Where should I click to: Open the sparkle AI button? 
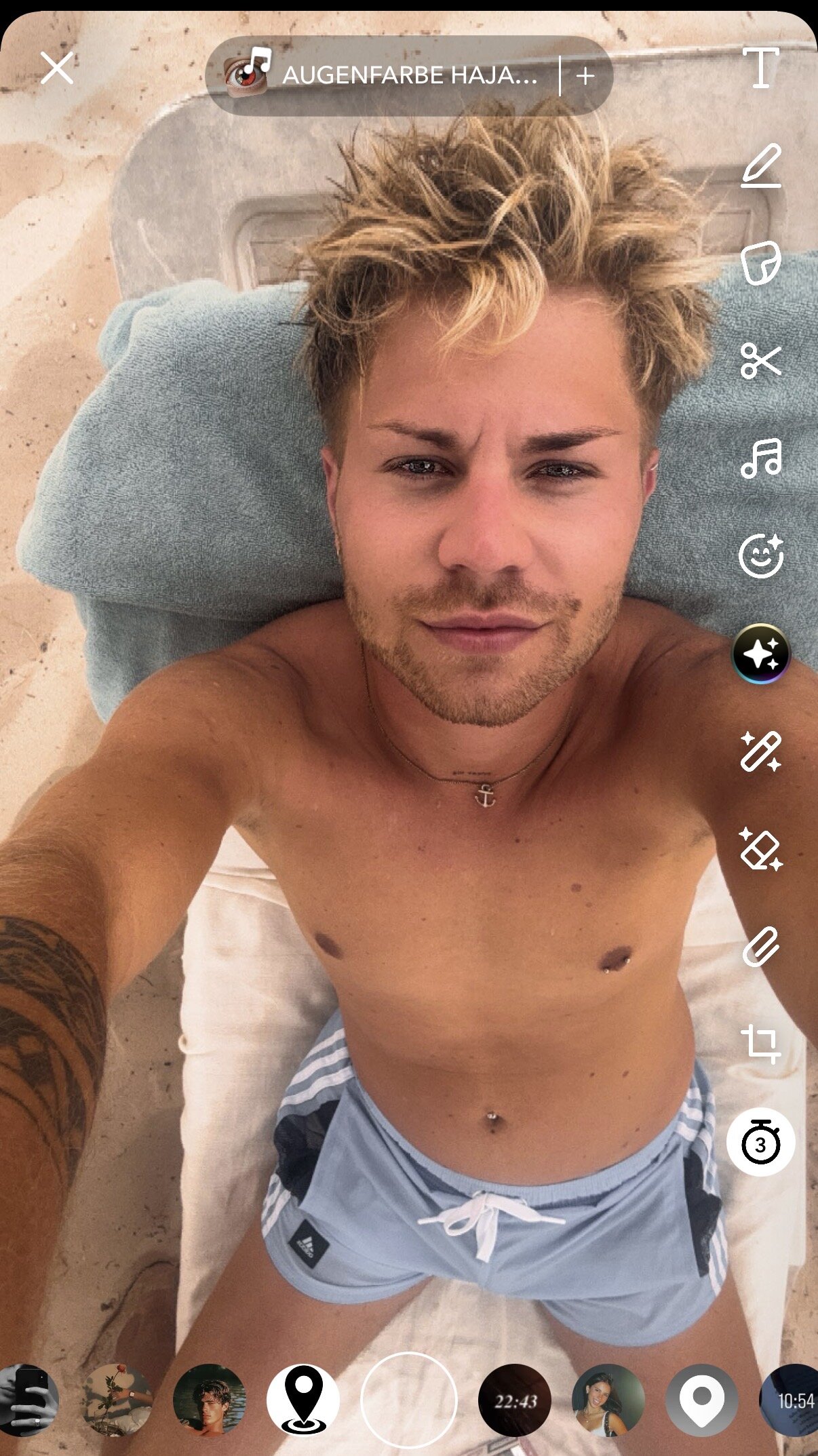click(761, 654)
